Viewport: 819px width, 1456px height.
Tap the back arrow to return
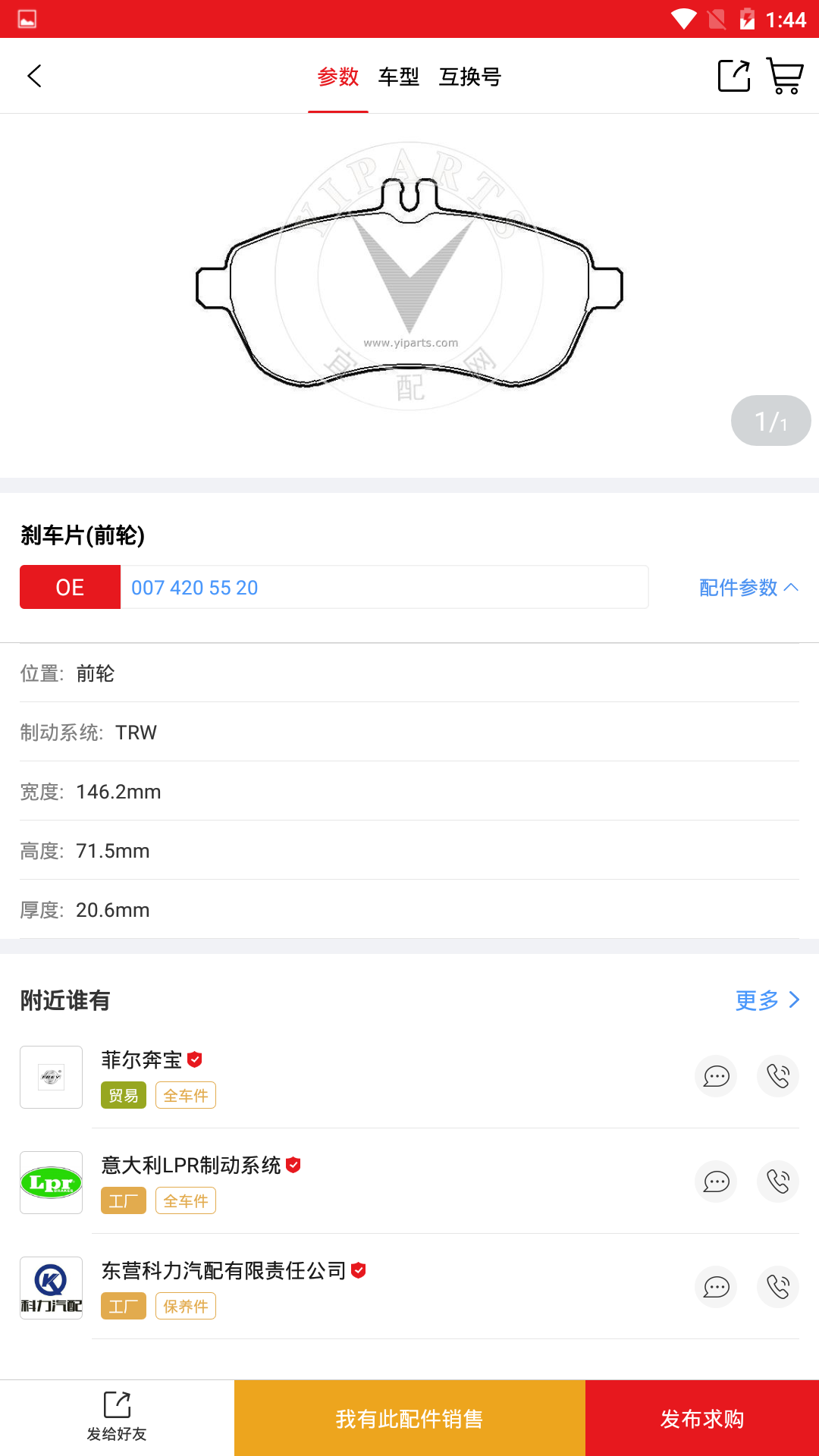click(33, 76)
